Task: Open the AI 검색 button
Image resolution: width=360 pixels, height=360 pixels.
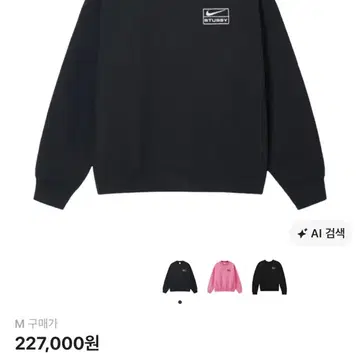Action: click(x=321, y=233)
